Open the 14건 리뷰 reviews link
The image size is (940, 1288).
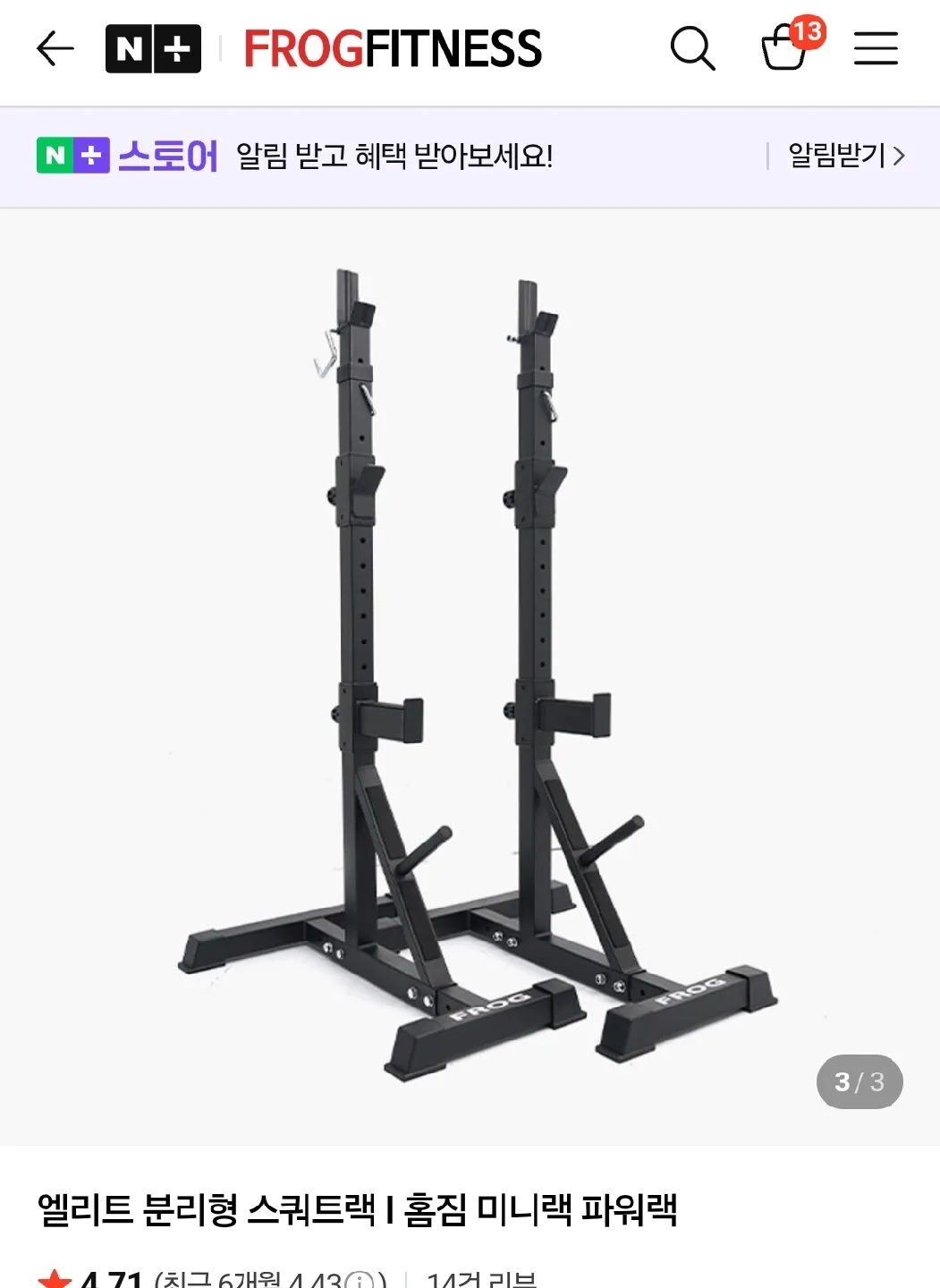[x=481, y=1279]
